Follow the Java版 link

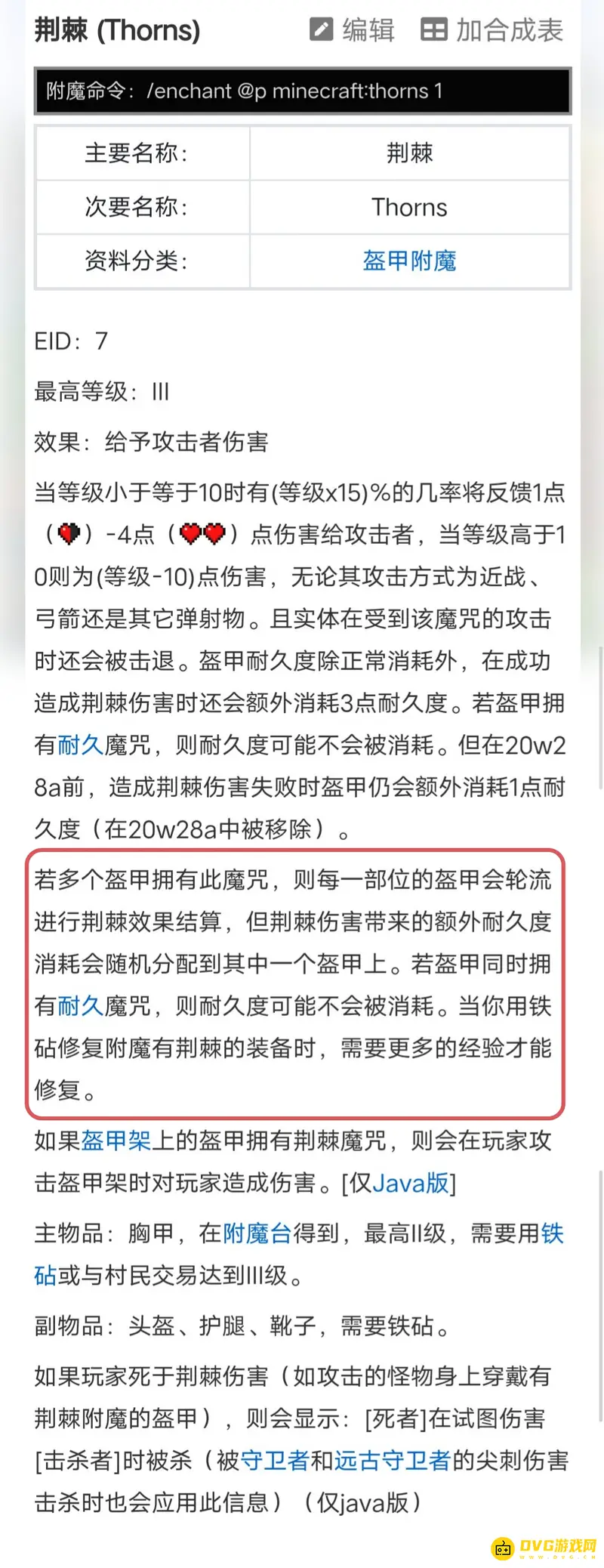click(411, 1183)
